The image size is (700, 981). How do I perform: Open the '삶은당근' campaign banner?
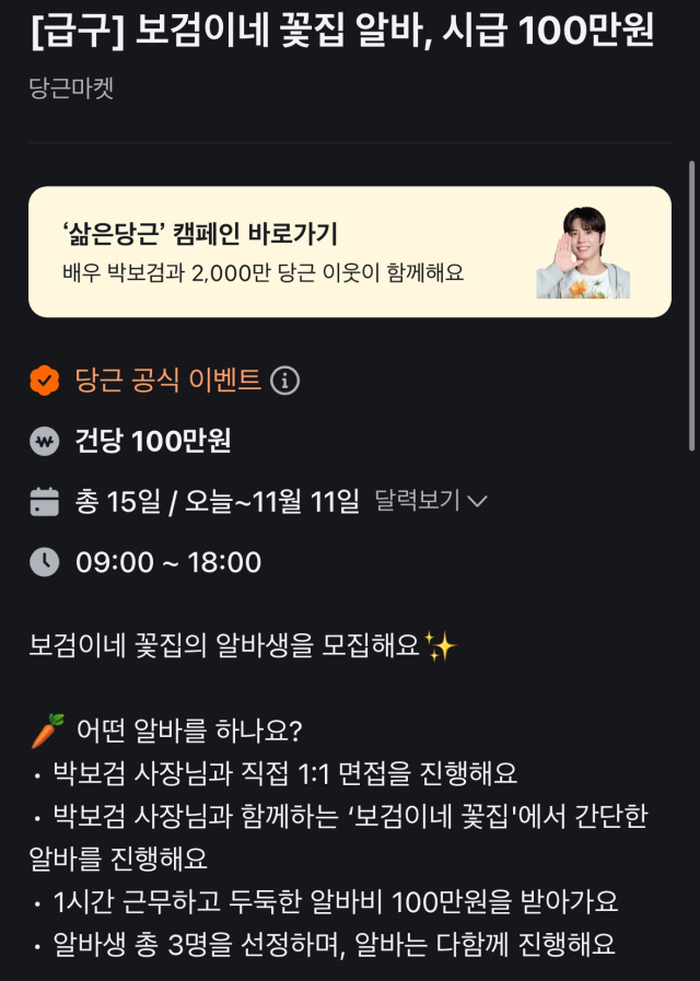(x=349, y=252)
